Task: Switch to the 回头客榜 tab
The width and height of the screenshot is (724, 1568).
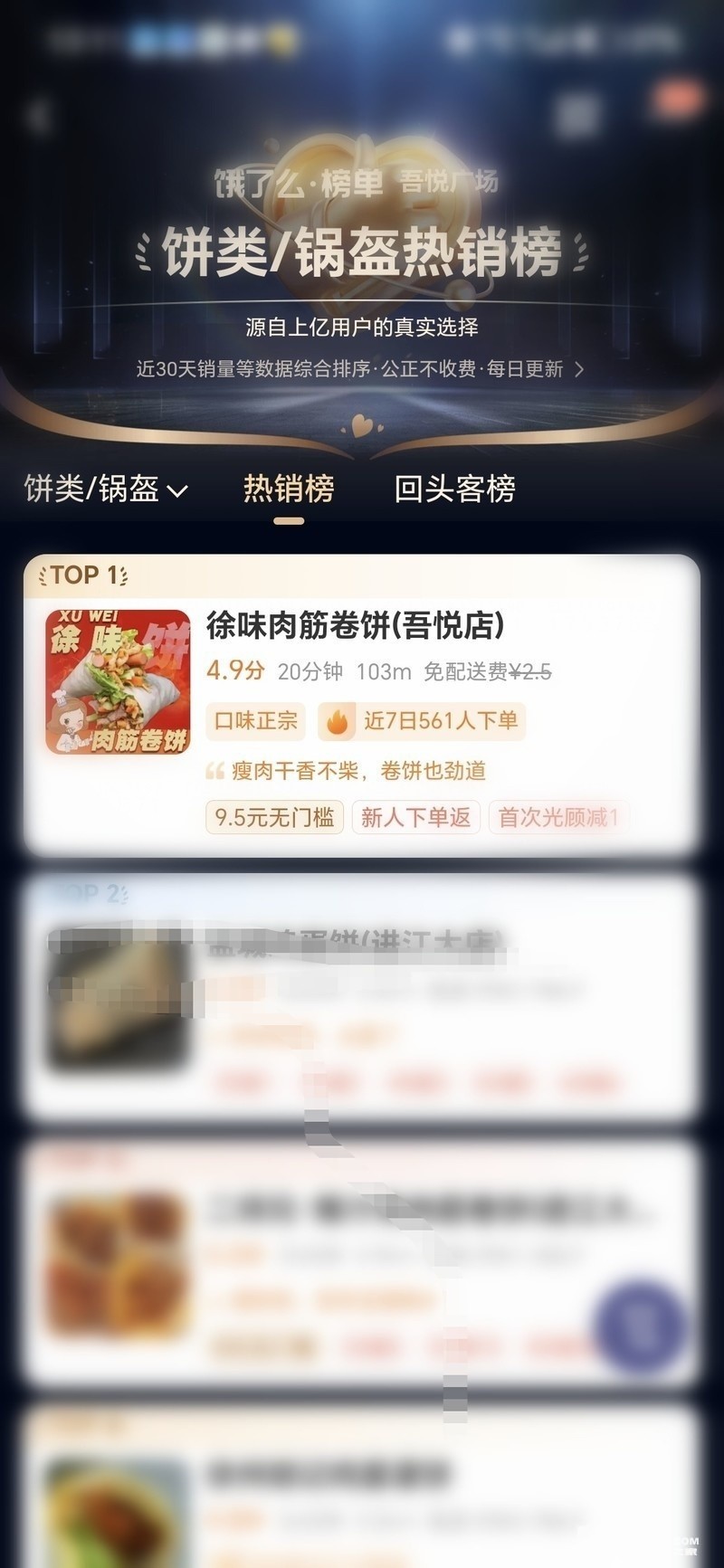Action: click(x=454, y=489)
